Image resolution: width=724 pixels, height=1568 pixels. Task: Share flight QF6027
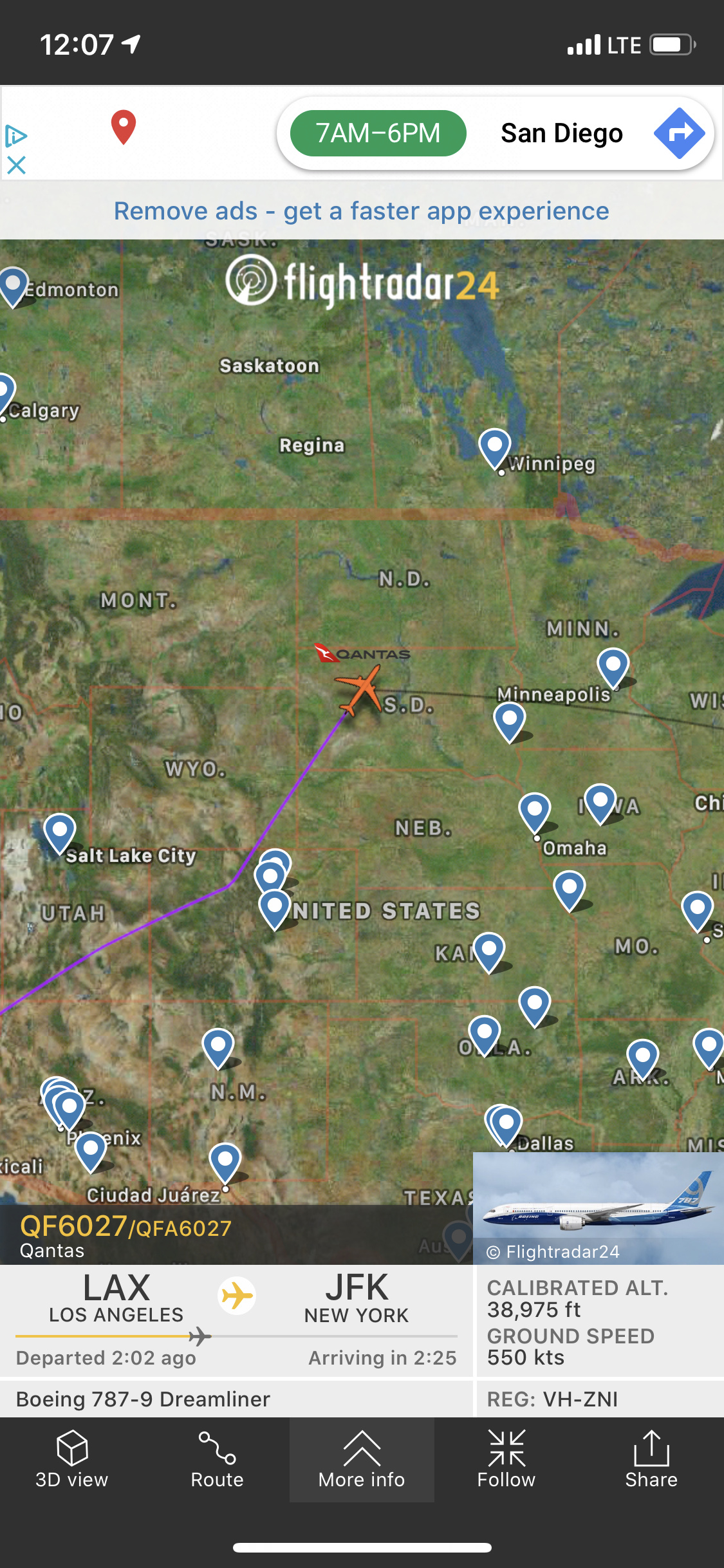pos(651,1460)
